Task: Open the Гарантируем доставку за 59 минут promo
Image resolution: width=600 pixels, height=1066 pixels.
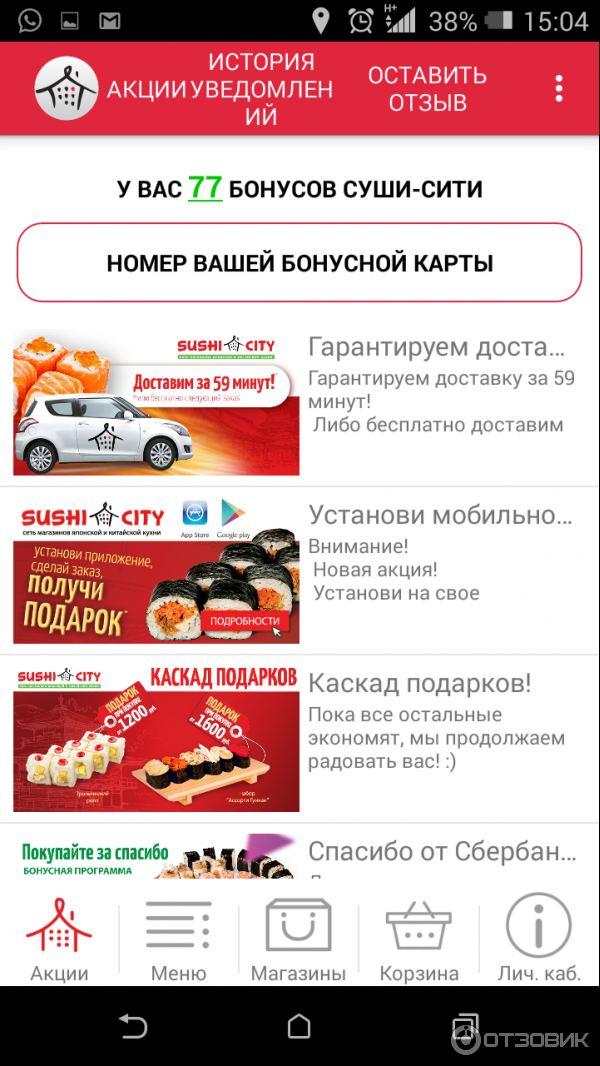Action: [299, 404]
